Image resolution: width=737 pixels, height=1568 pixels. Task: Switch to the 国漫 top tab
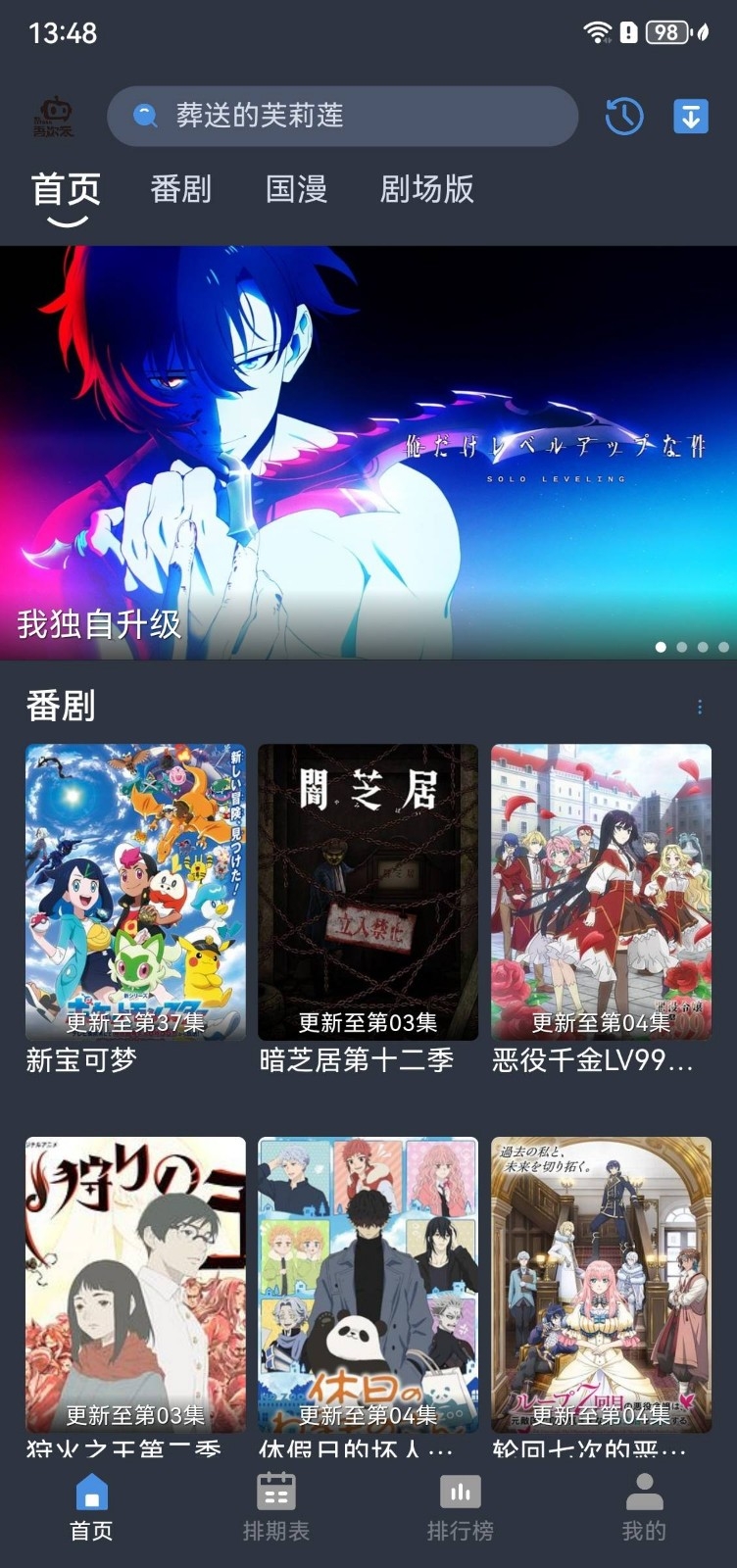pyautogui.click(x=296, y=188)
